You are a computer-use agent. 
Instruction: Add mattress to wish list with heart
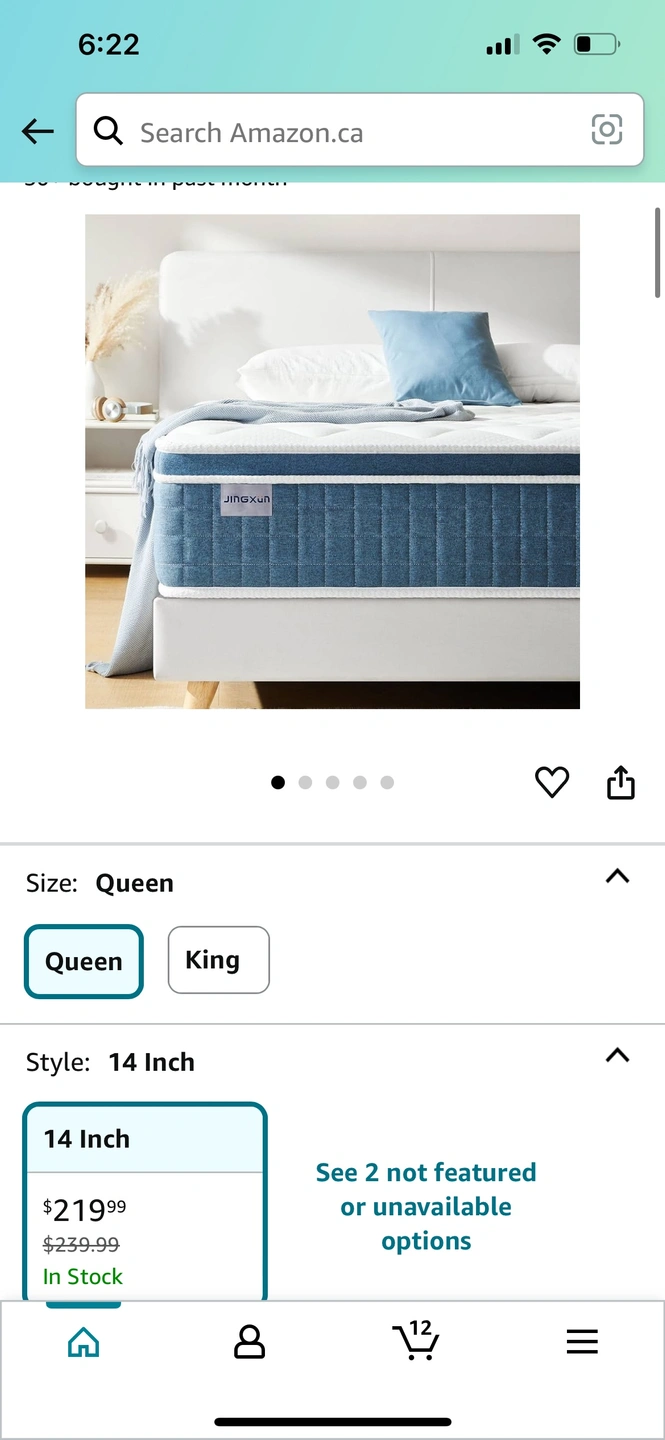pyautogui.click(x=552, y=782)
